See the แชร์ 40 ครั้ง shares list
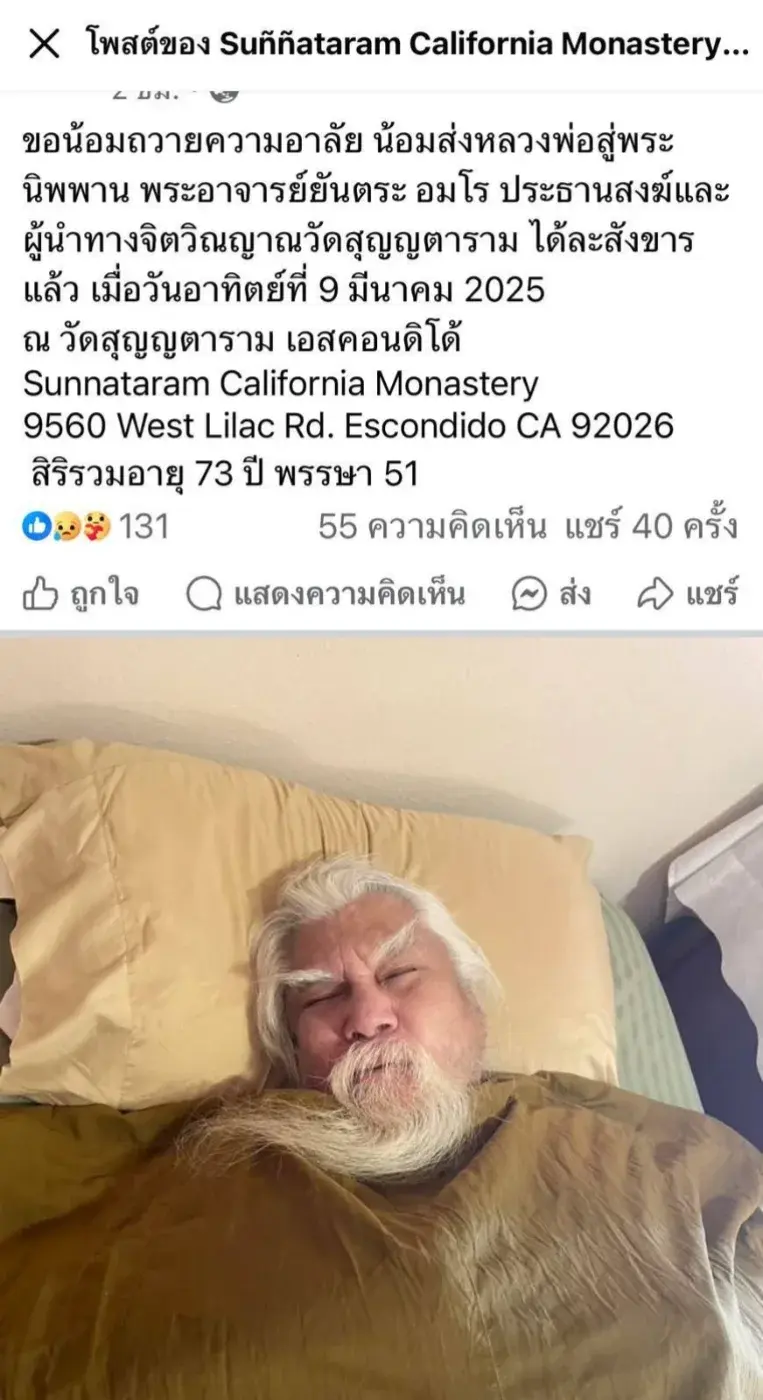 pyautogui.click(x=651, y=527)
